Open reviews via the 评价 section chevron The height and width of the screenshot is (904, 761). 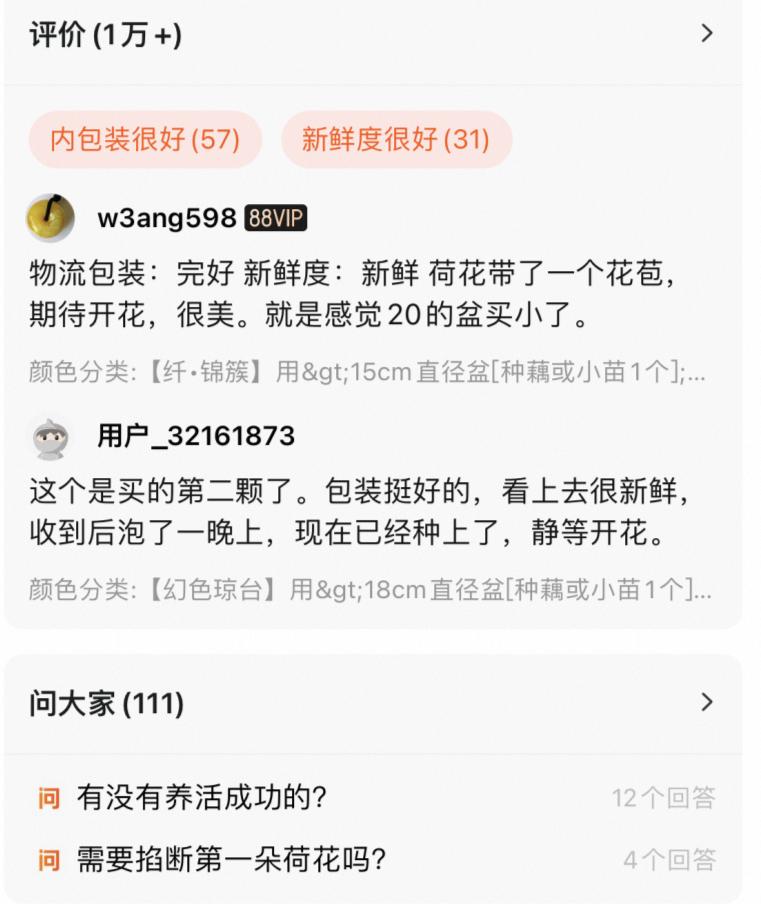(707, 33)
